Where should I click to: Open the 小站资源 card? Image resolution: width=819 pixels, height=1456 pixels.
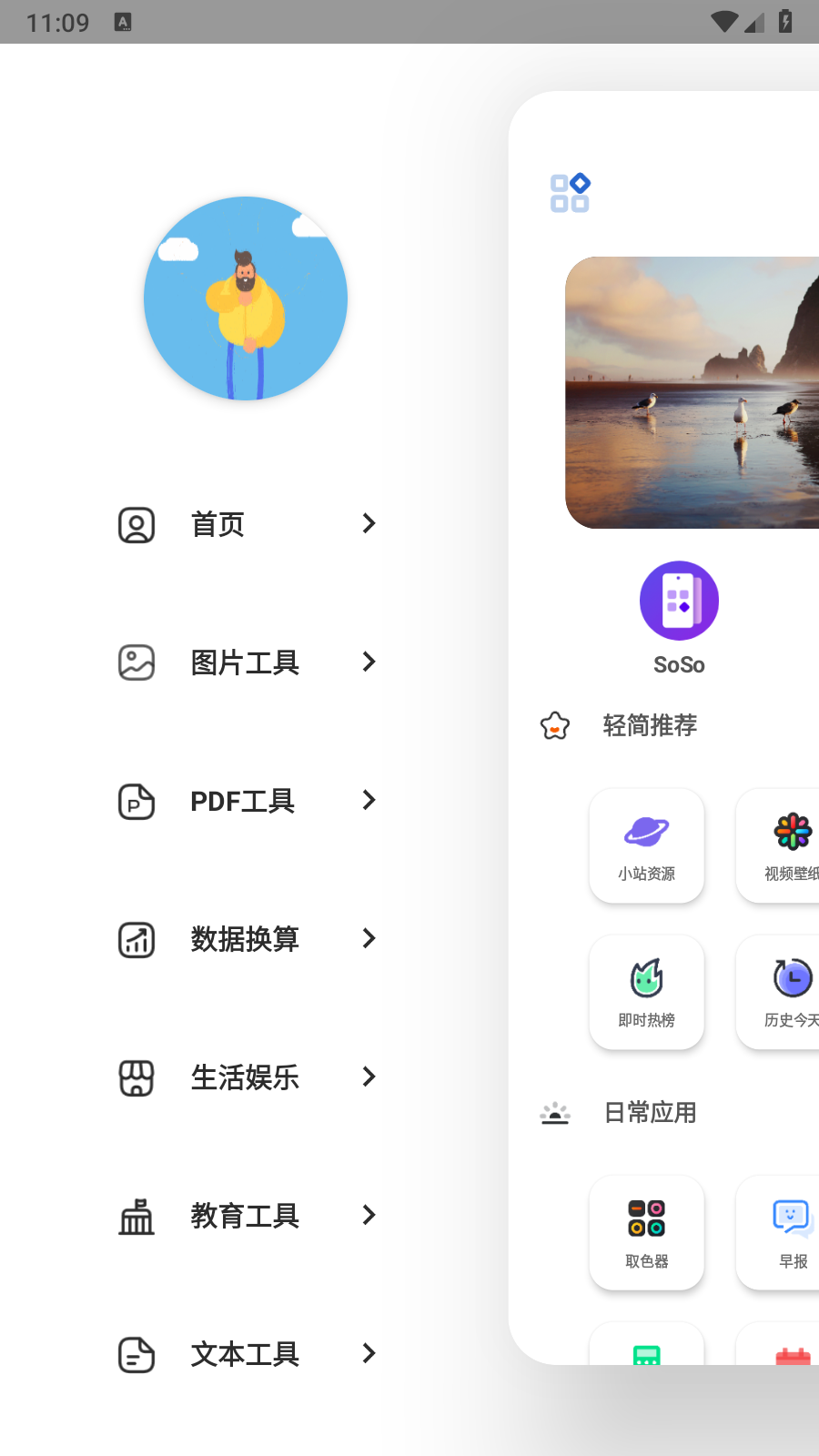pyautogui.click(x=647, y=845)
